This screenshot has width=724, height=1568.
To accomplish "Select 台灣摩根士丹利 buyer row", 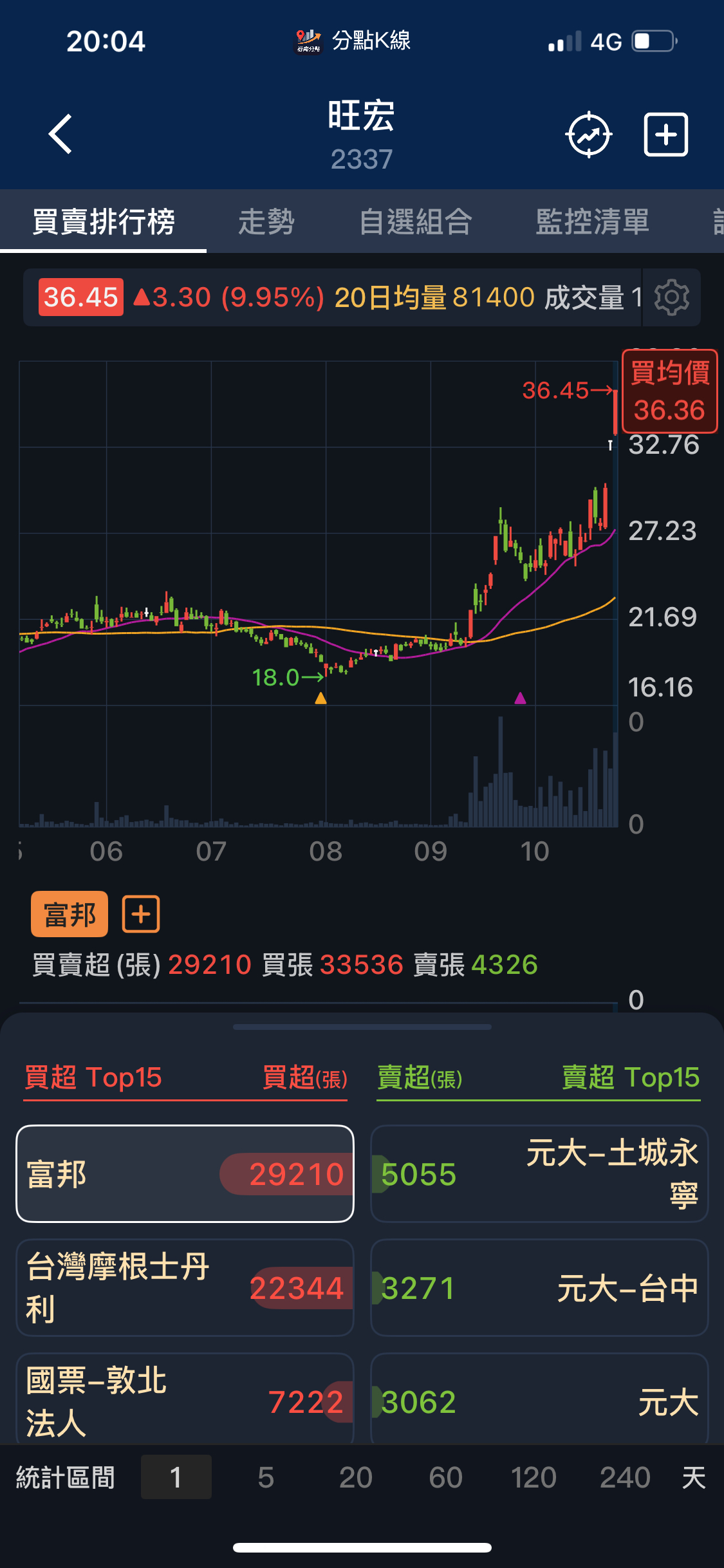I will 185,1287.
